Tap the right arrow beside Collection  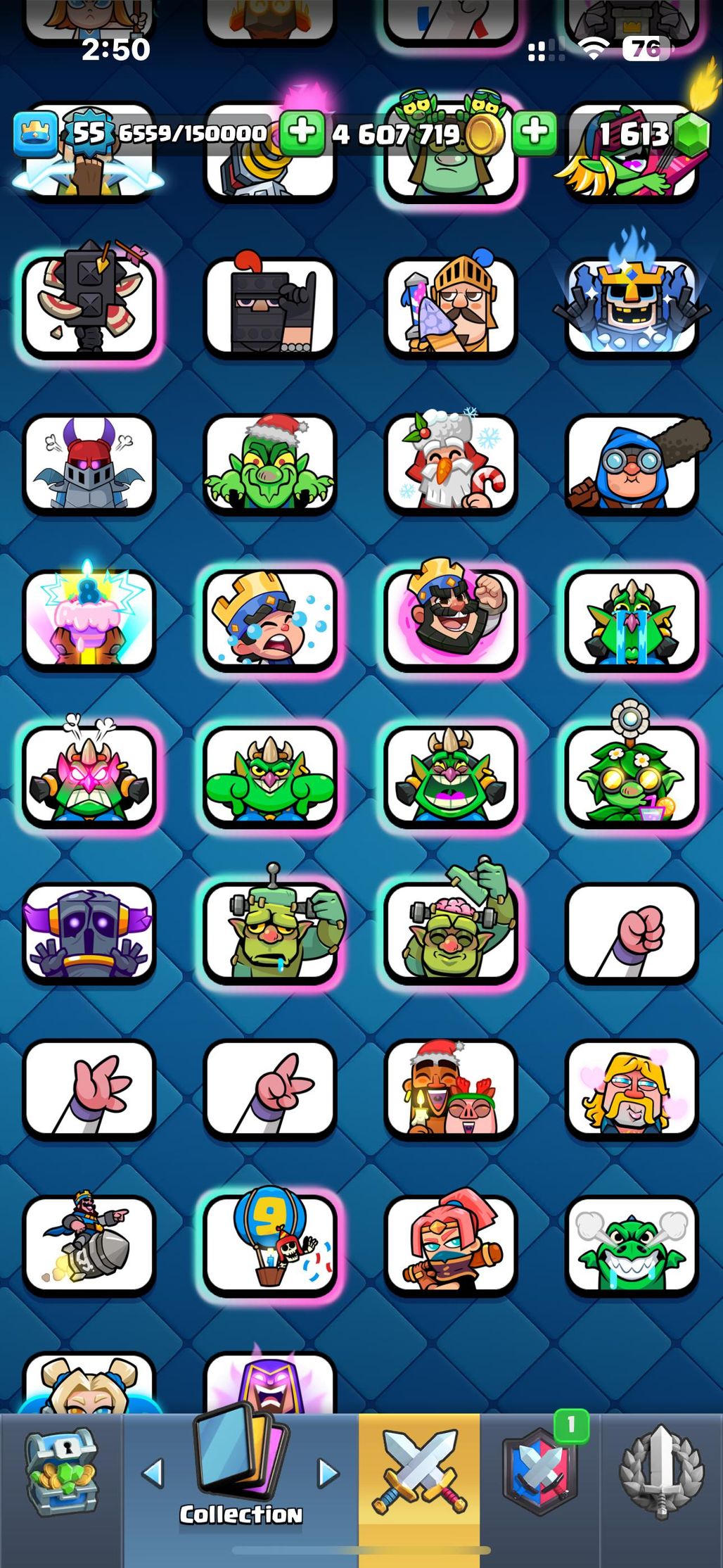click(328, 1472)
